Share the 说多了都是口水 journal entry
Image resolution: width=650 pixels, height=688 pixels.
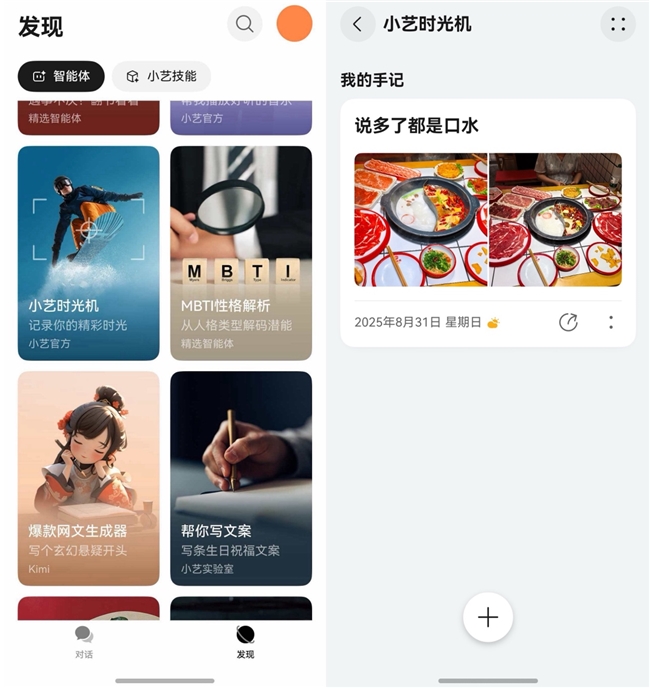click(568, 322)
